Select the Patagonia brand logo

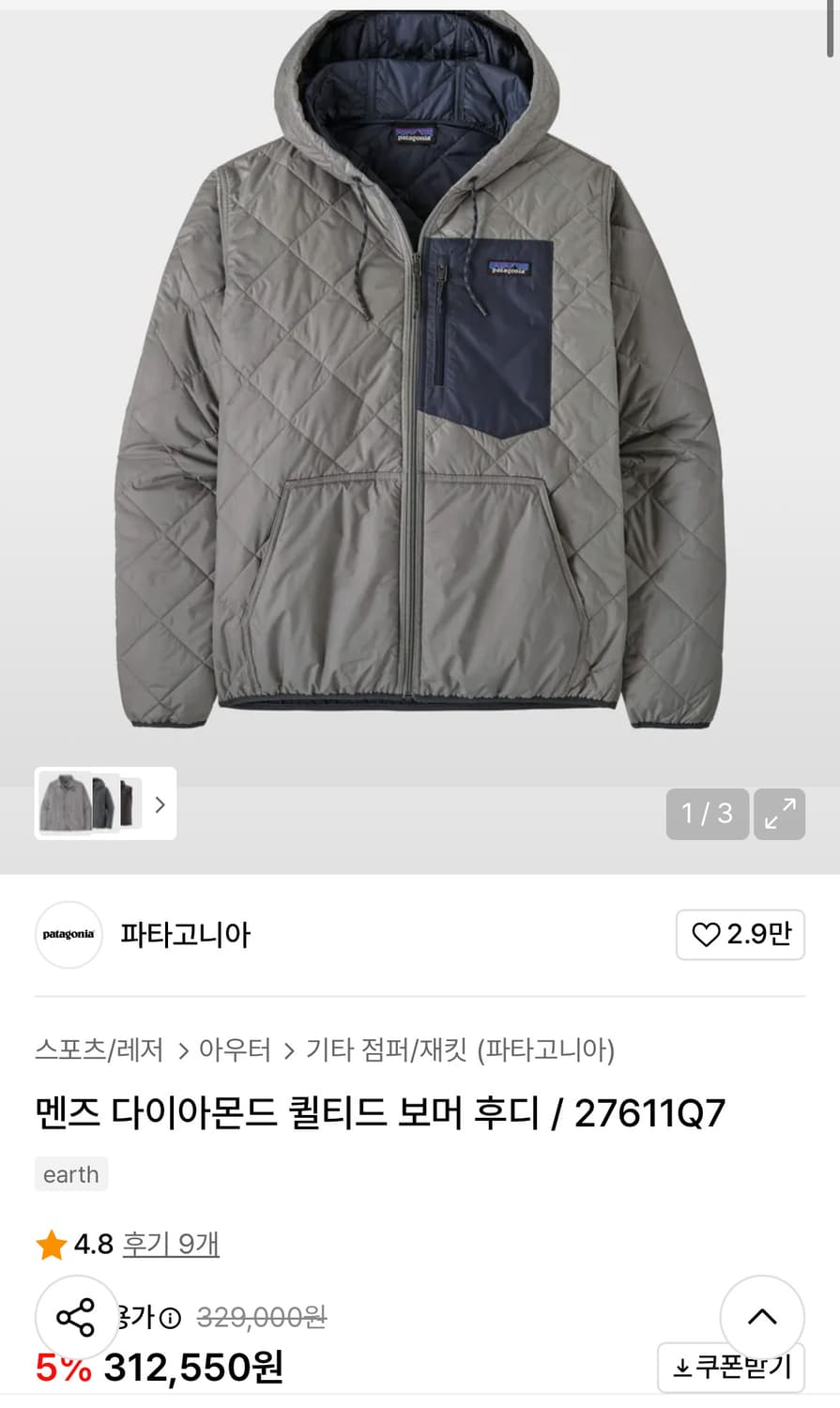68,935
